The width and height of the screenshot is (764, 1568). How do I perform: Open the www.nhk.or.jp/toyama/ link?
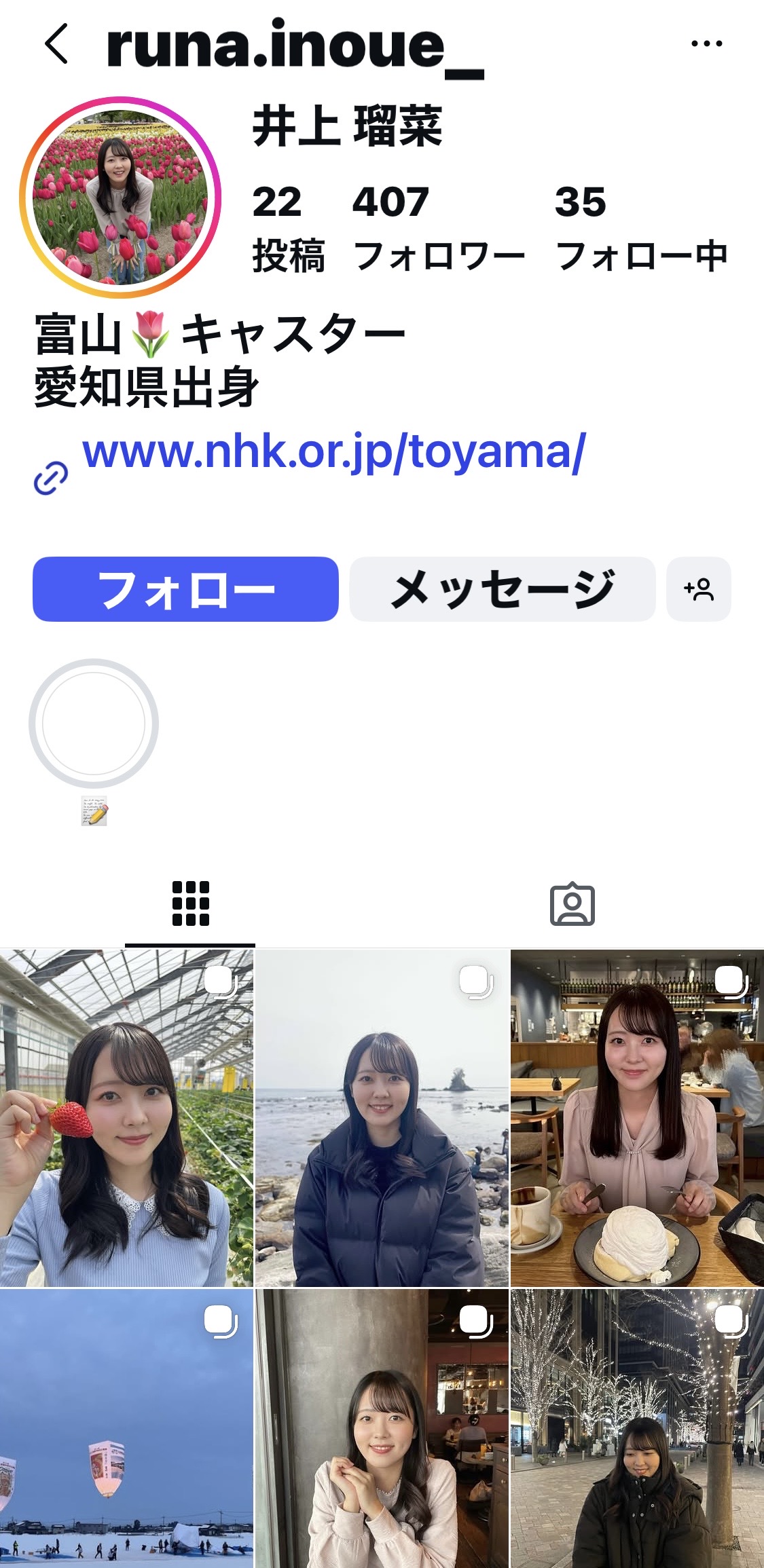pyautogui.click(x=333, y=453)
